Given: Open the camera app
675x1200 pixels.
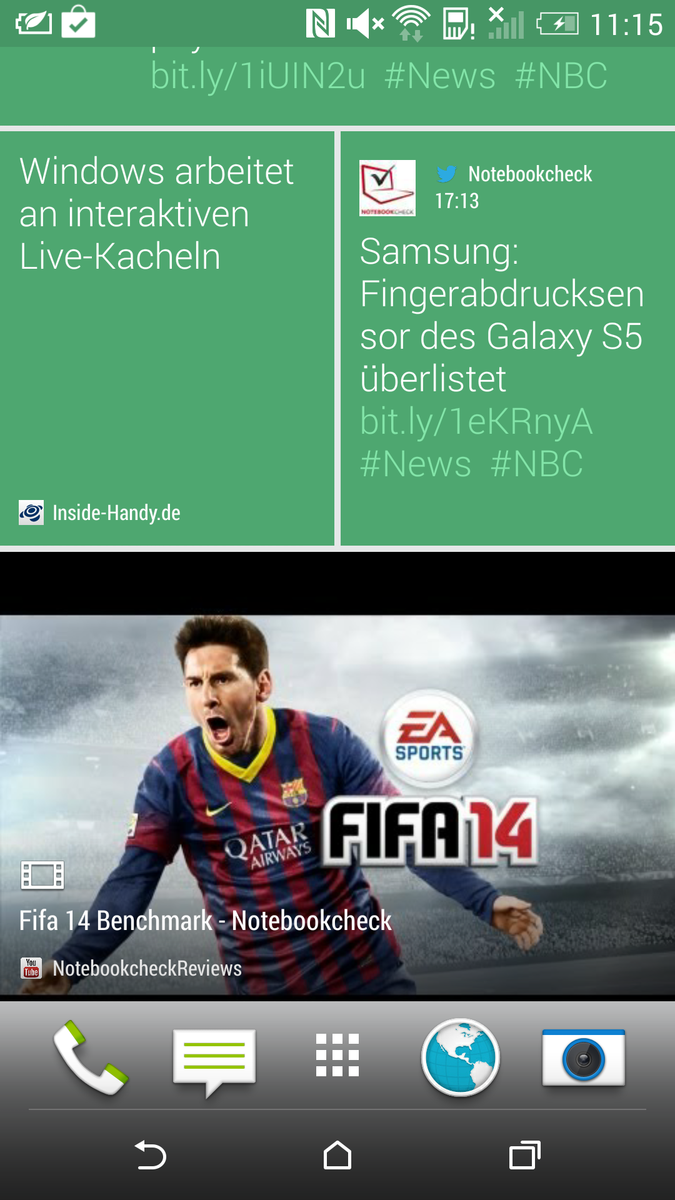Looking at the screenshot, I should (583, 1057).
